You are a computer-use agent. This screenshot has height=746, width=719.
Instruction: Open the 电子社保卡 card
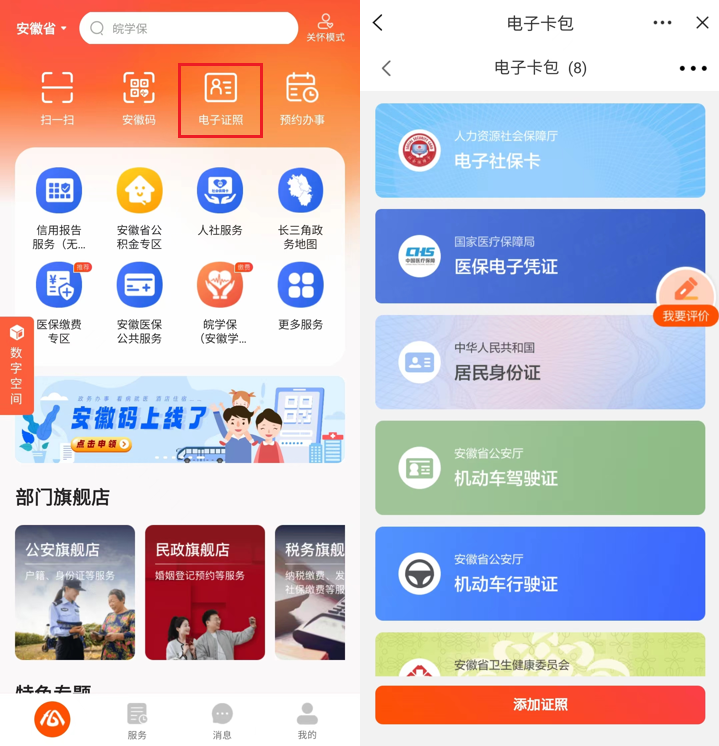[x=539, y=150]
